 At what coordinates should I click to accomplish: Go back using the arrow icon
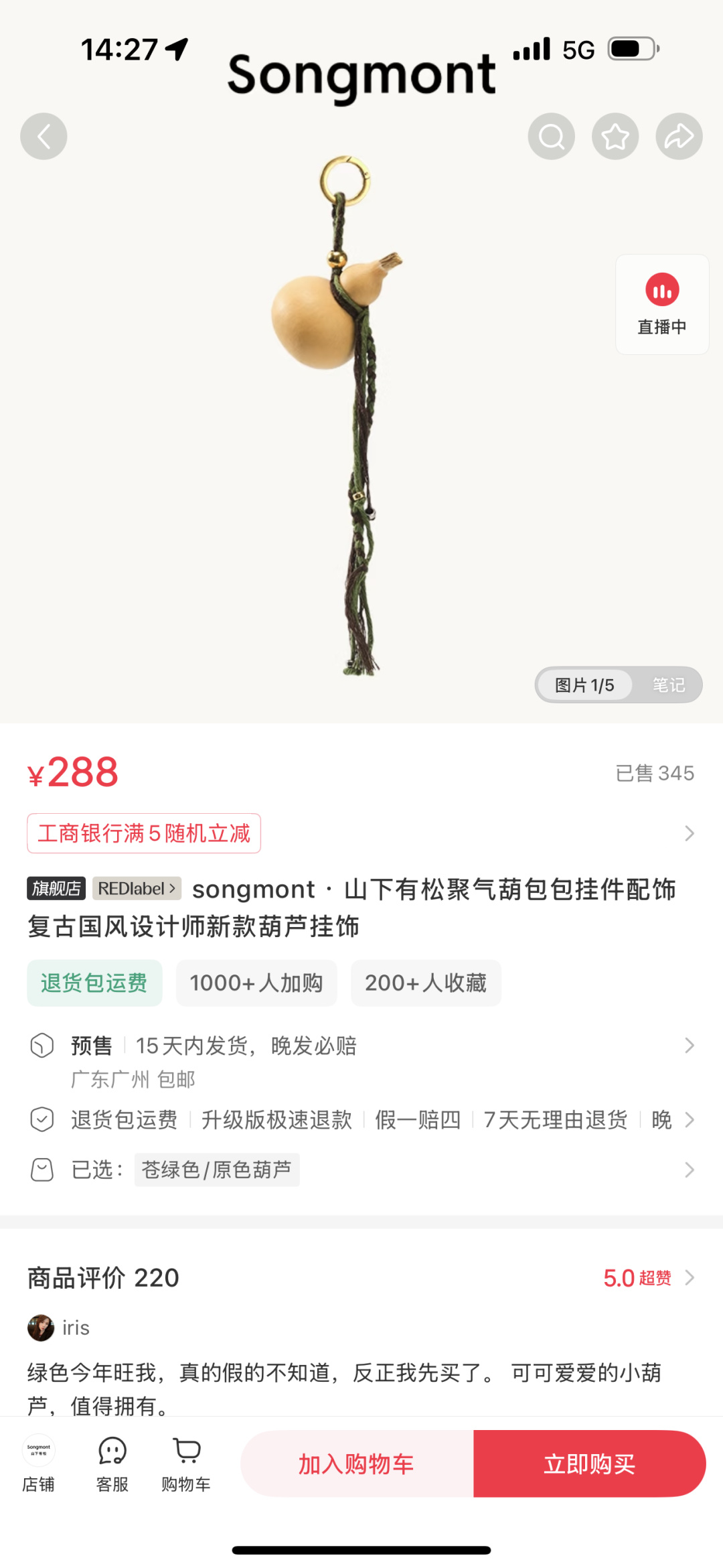[x=44, y=137]
